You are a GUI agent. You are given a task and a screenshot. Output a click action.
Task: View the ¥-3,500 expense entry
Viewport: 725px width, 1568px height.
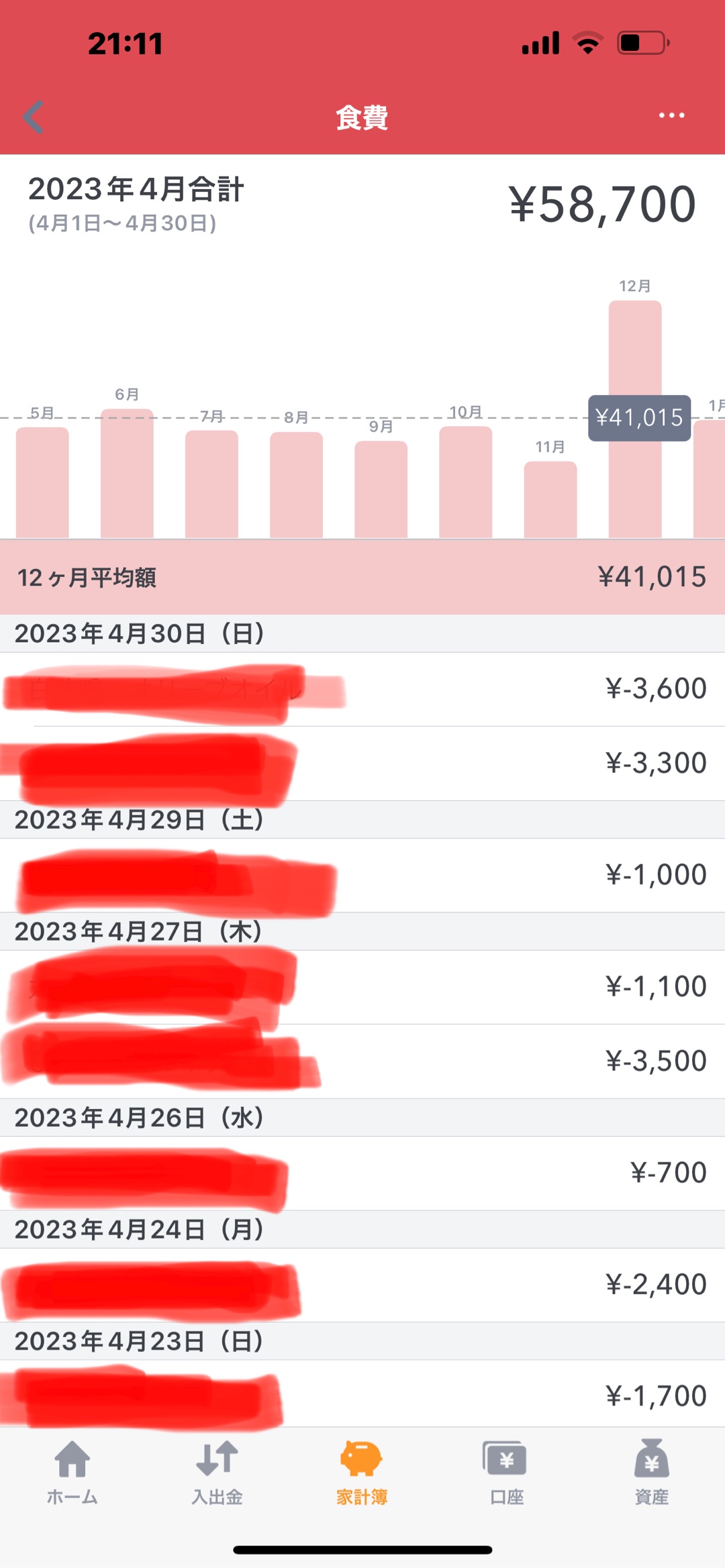pyautogui.click(x=362, y=1061)
